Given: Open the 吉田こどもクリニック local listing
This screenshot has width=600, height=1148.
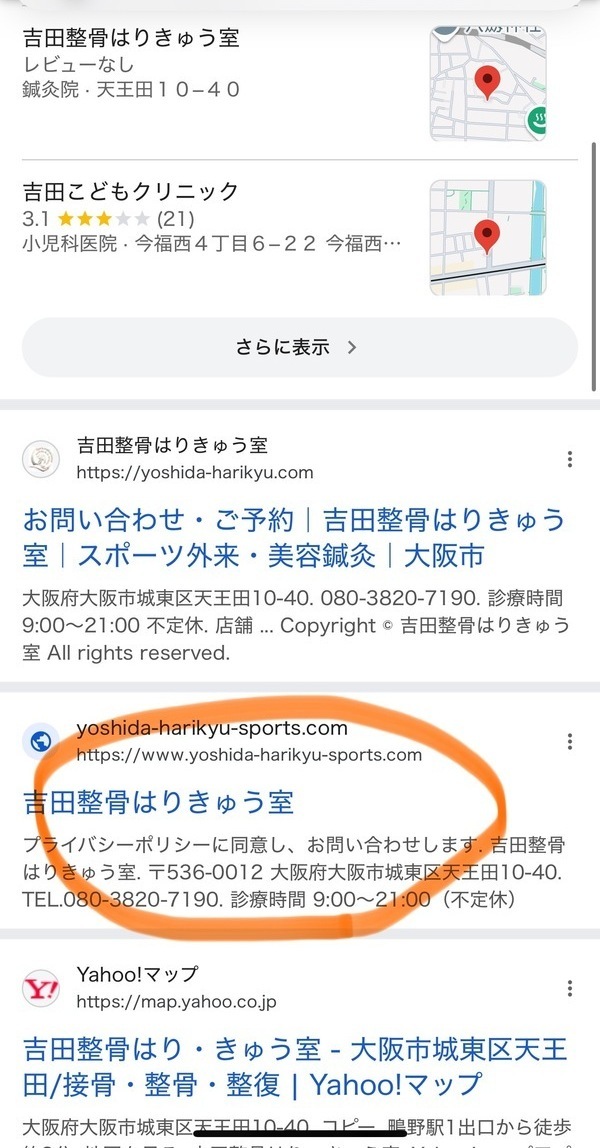Looking at the screenshot, I should 130,191.
